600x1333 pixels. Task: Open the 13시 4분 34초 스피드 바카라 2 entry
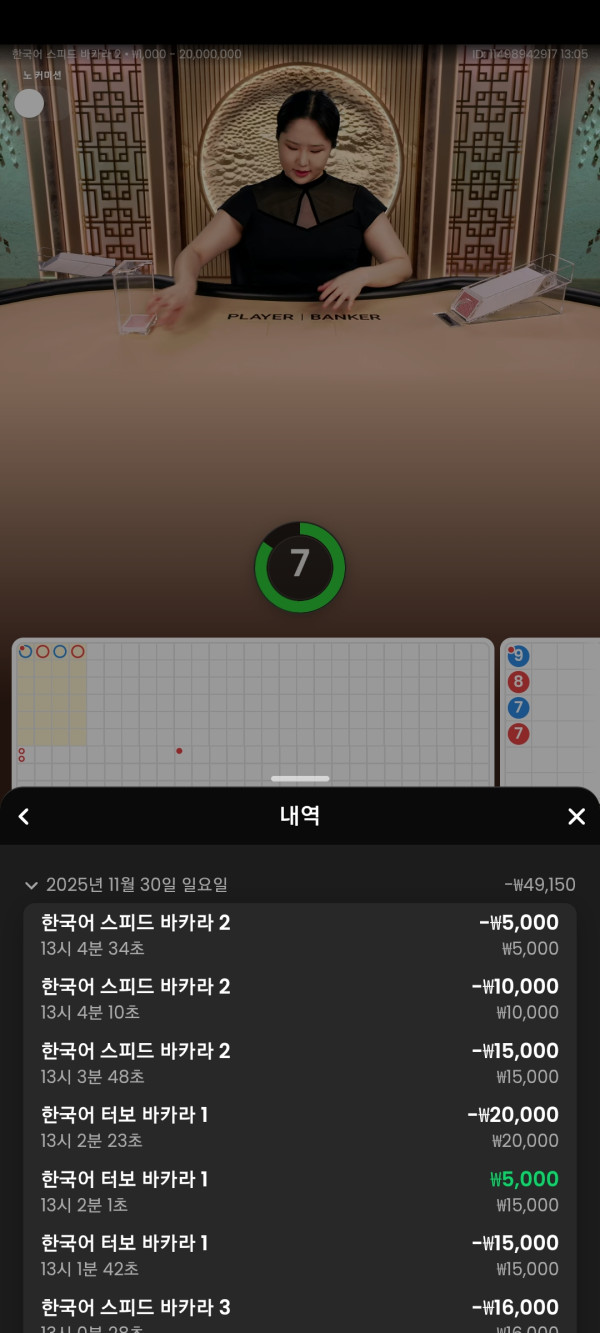(300, 935)
